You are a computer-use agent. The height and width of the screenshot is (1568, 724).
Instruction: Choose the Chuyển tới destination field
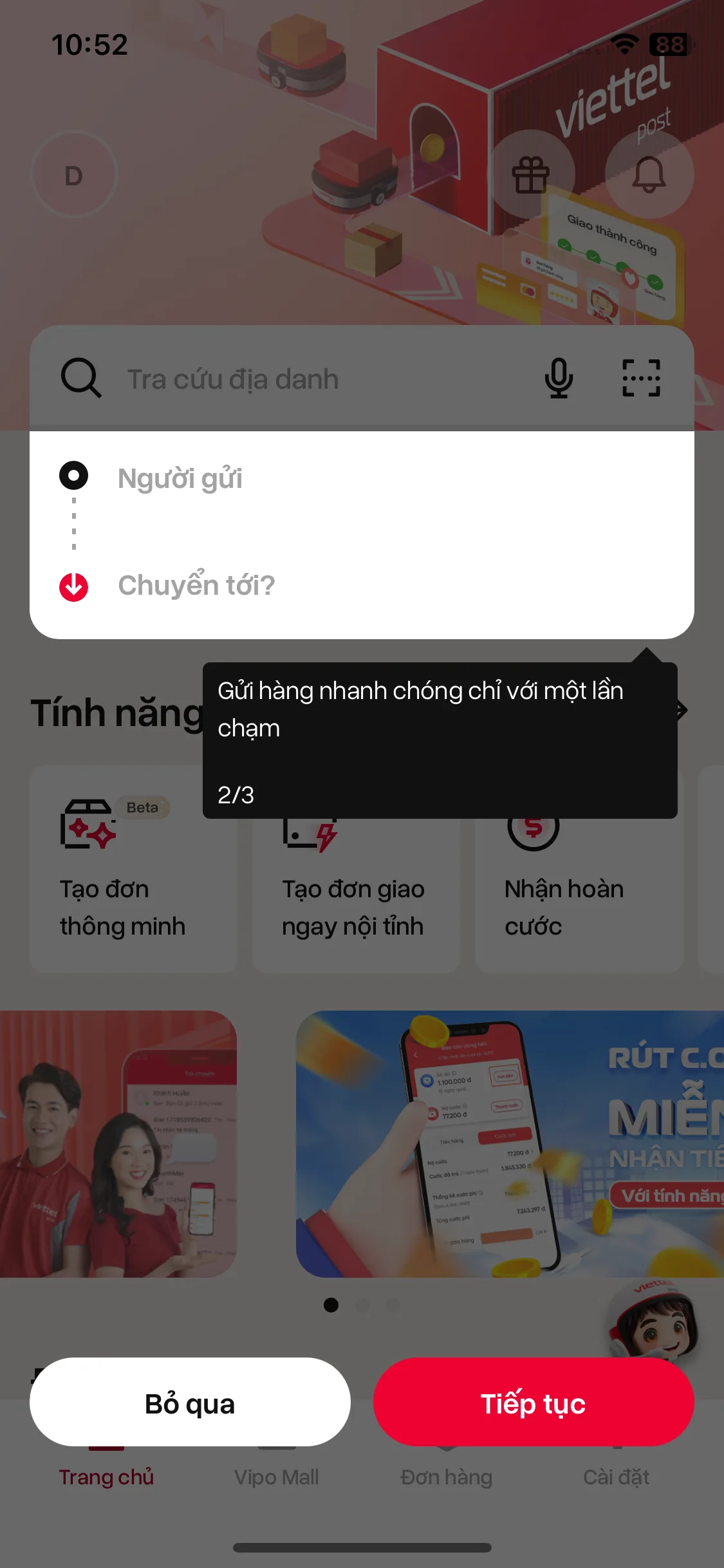[x=362, y=585]
